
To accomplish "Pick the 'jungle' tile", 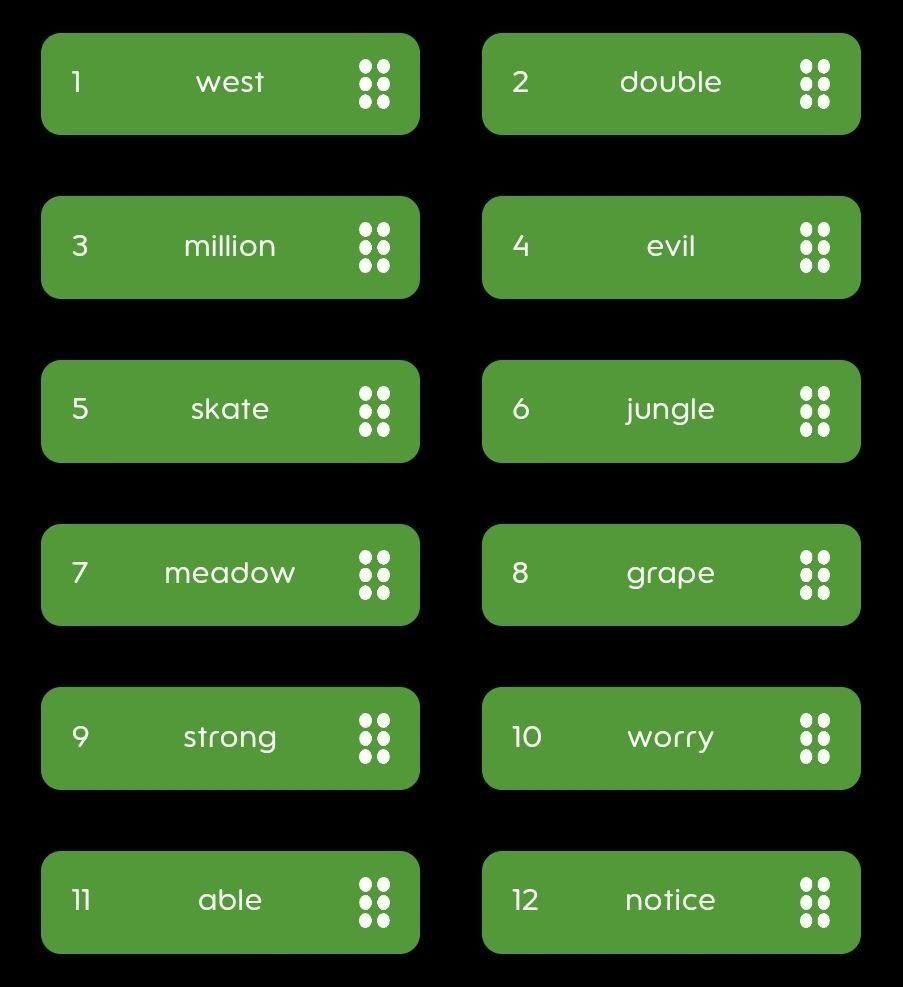I will (x=670, y=411).
